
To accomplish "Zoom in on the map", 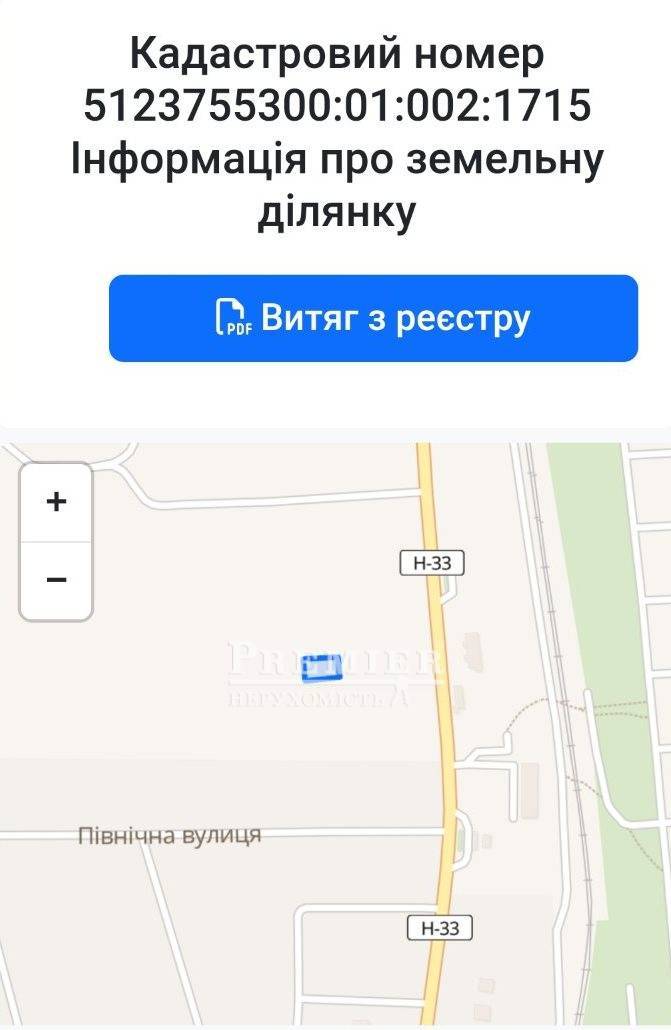I will pos(56,501).
